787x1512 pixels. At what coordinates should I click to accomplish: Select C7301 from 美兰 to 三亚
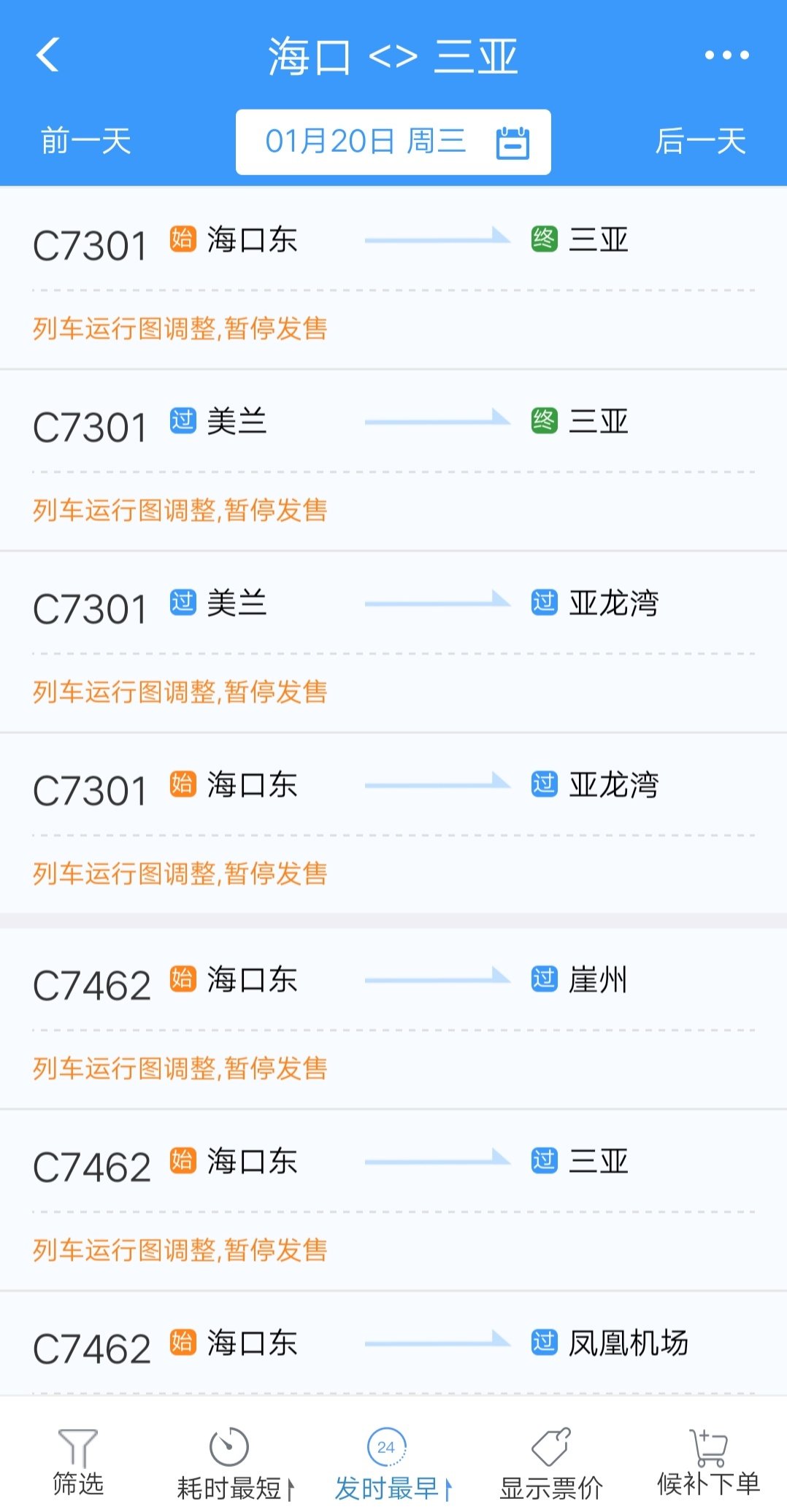point(393,460)
